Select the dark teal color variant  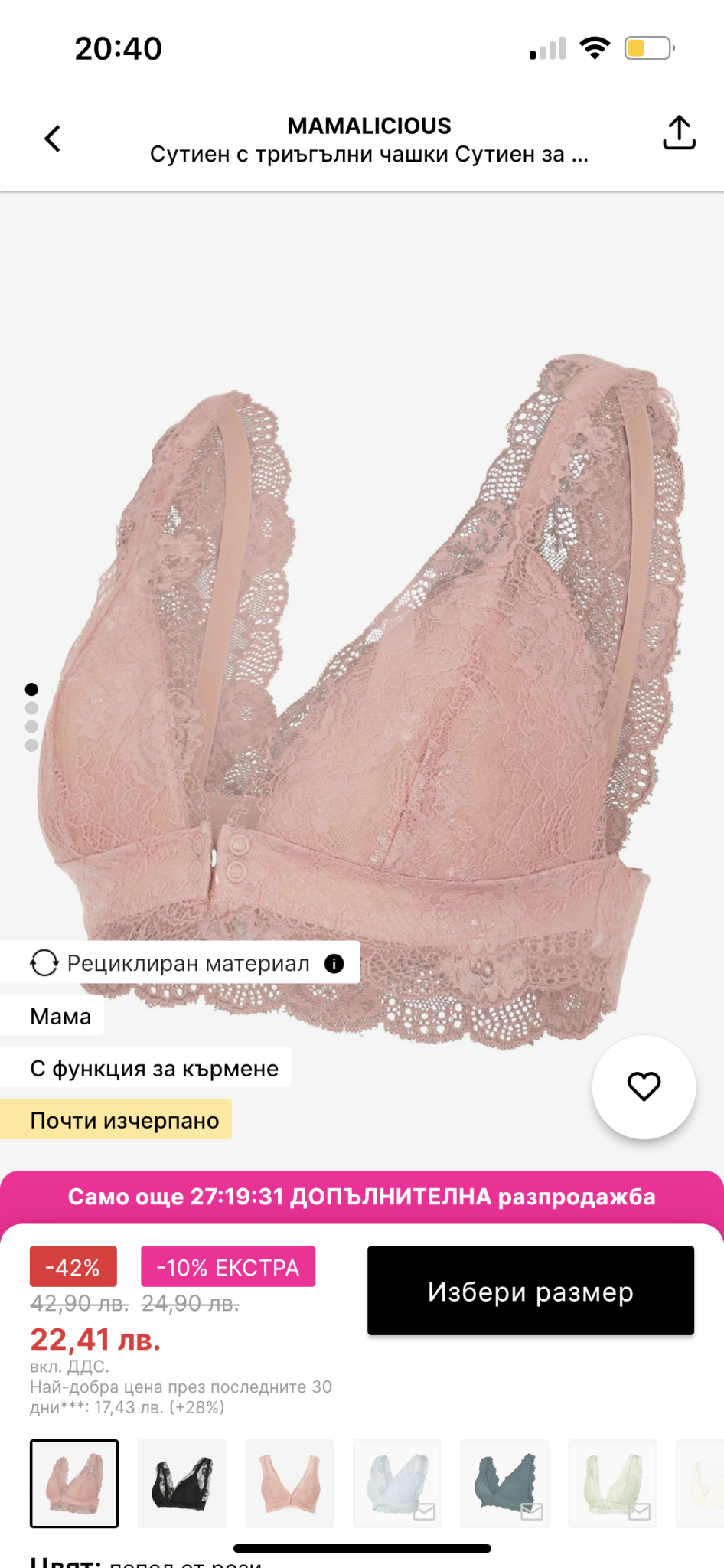tap(504, 1483)
